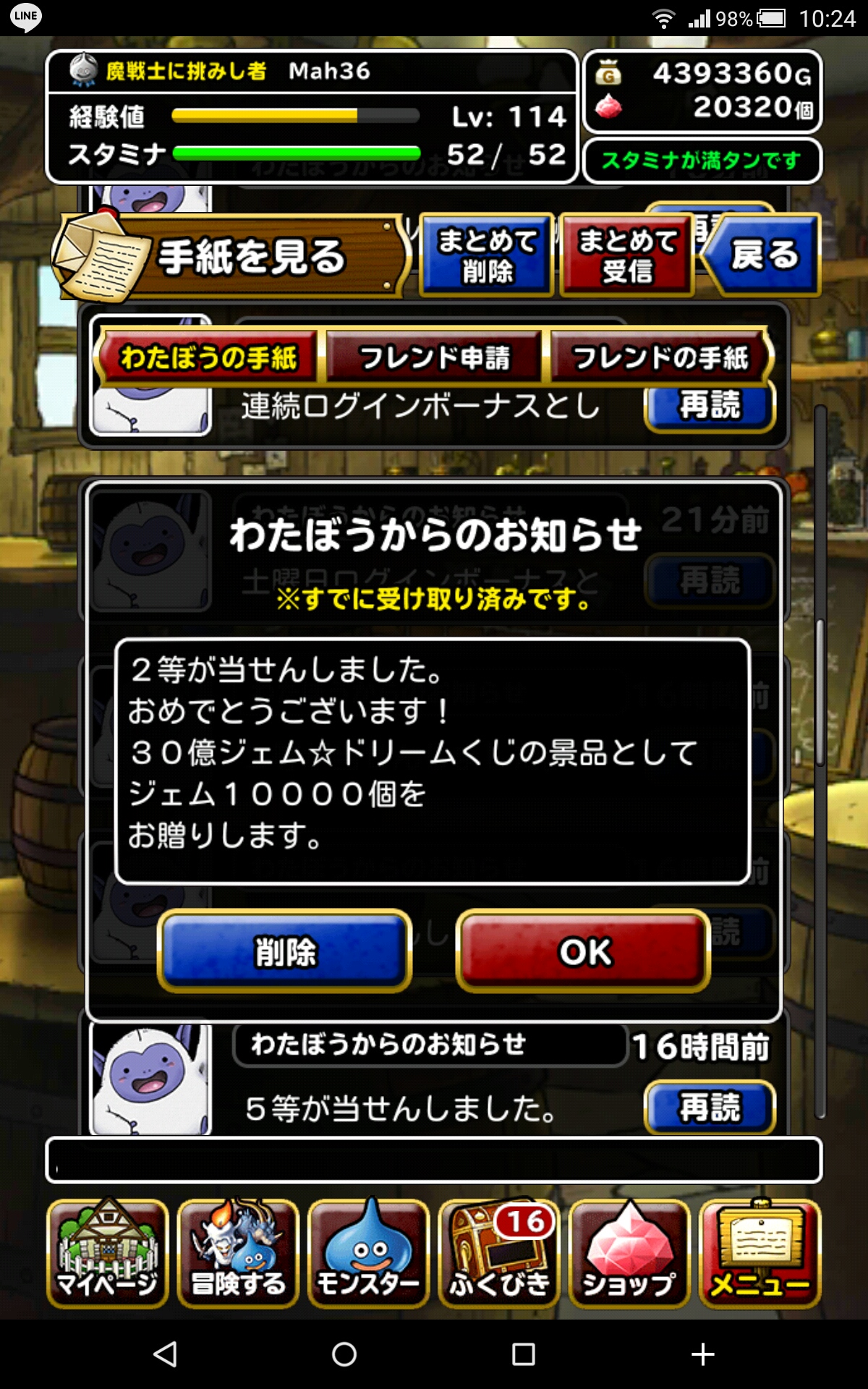Tap まとめて削除 to delete all letters

coord(487,255)
